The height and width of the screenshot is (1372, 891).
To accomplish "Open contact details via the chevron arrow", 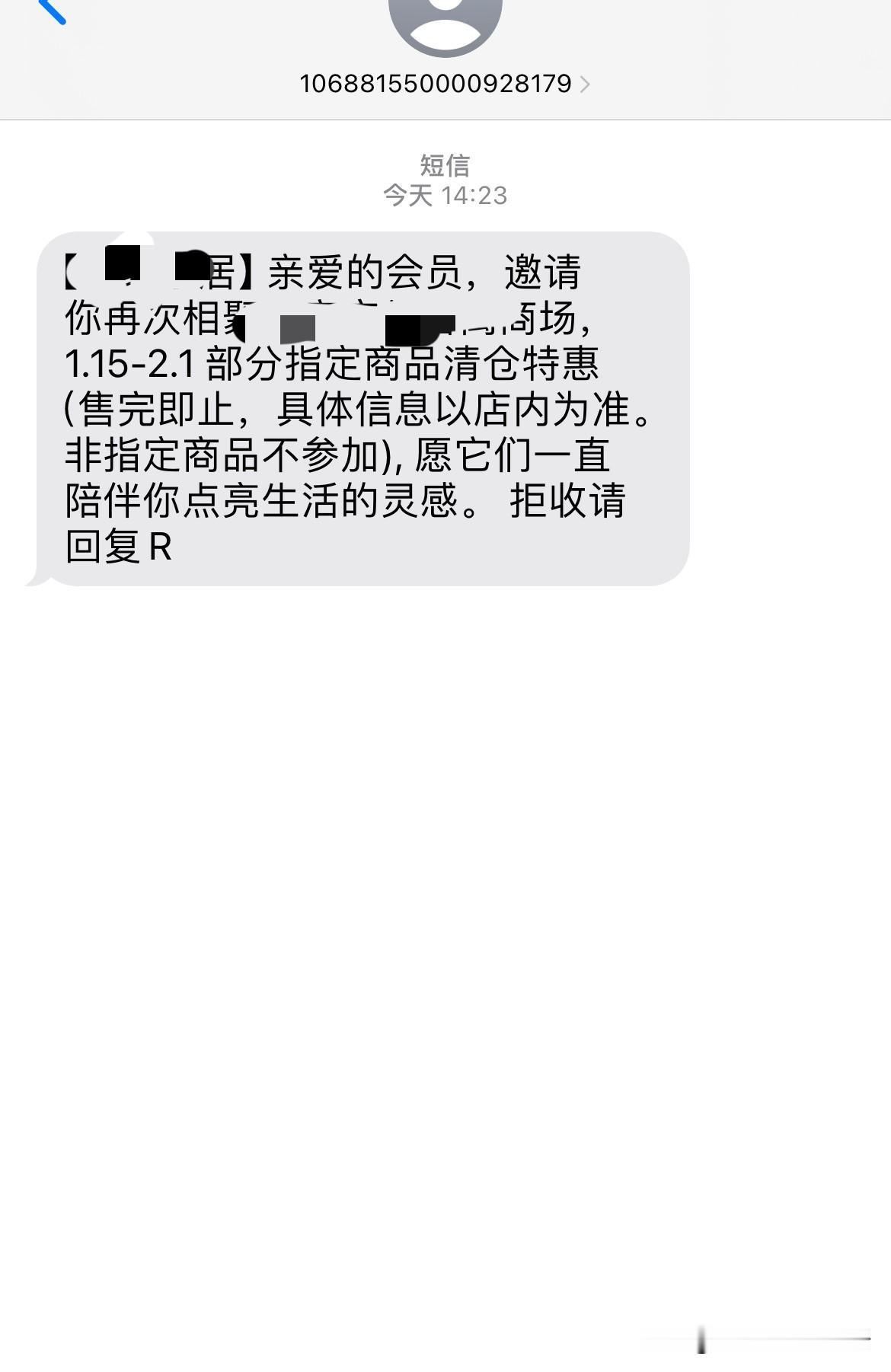I will (x=586, y=85).
